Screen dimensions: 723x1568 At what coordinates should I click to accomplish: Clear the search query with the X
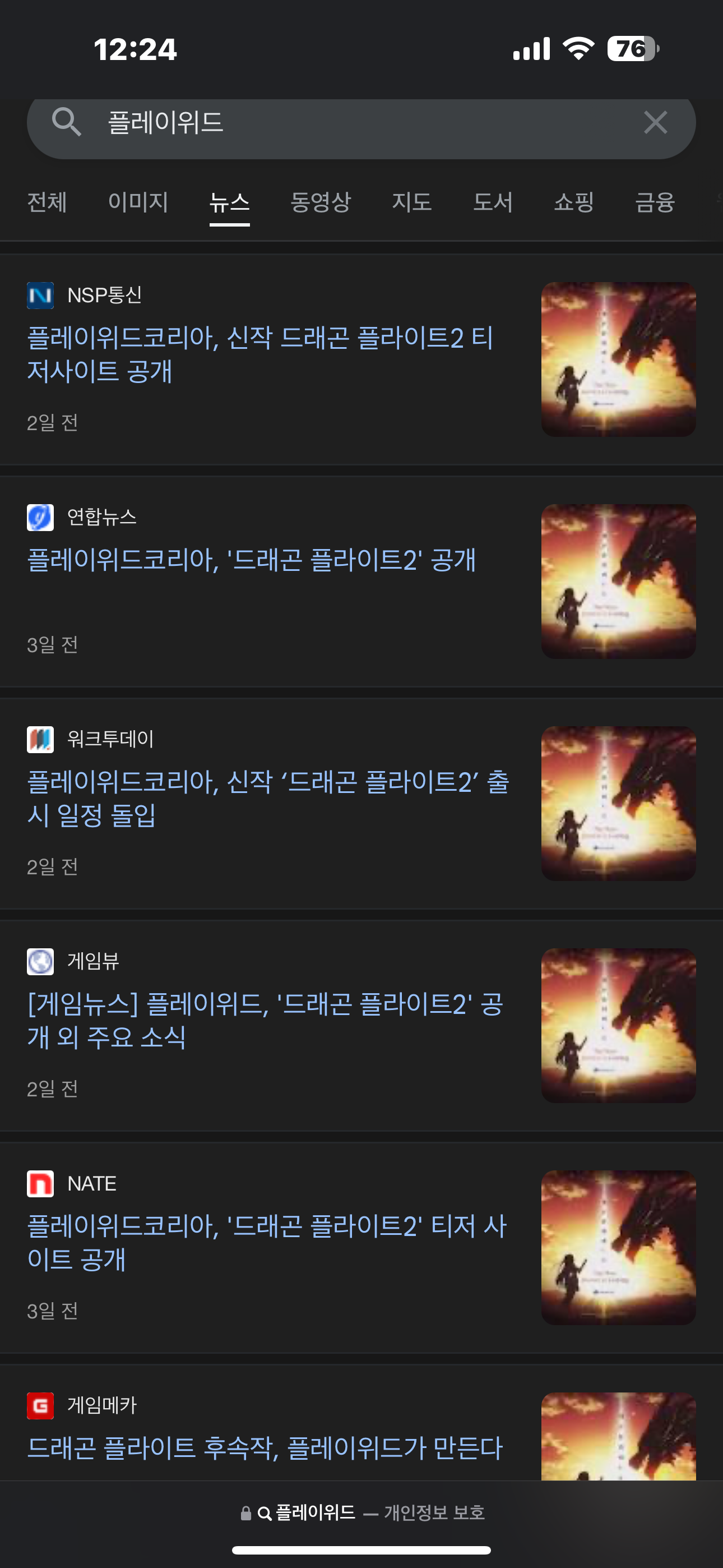pos(655,123)
